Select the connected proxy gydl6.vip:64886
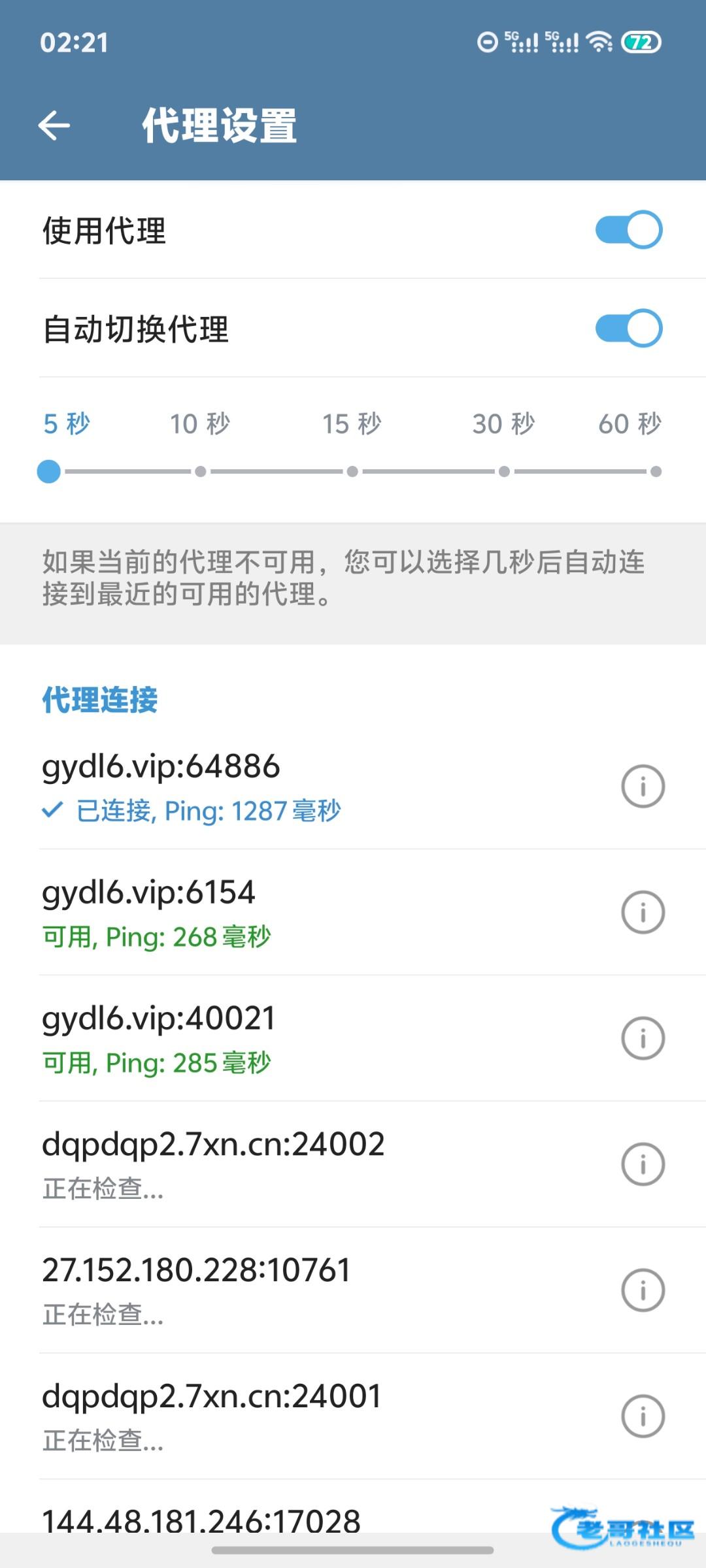This screenshot has height=1568, width=706. coord(261,786)
